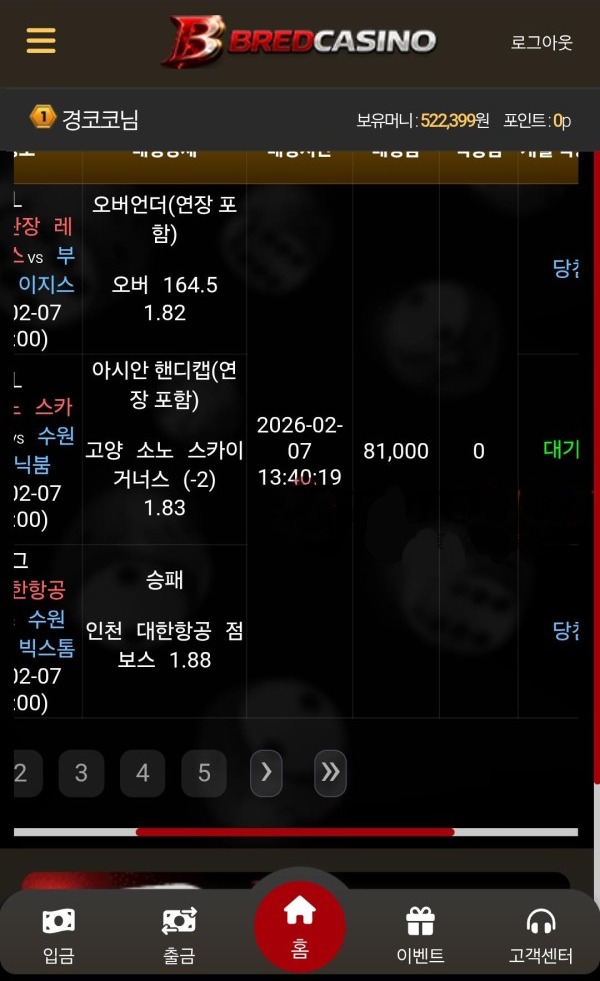This screenshot has width=600, height=981.
Task: Tap the 로그아웃 logout link
Action: click(x=541, y=43)
